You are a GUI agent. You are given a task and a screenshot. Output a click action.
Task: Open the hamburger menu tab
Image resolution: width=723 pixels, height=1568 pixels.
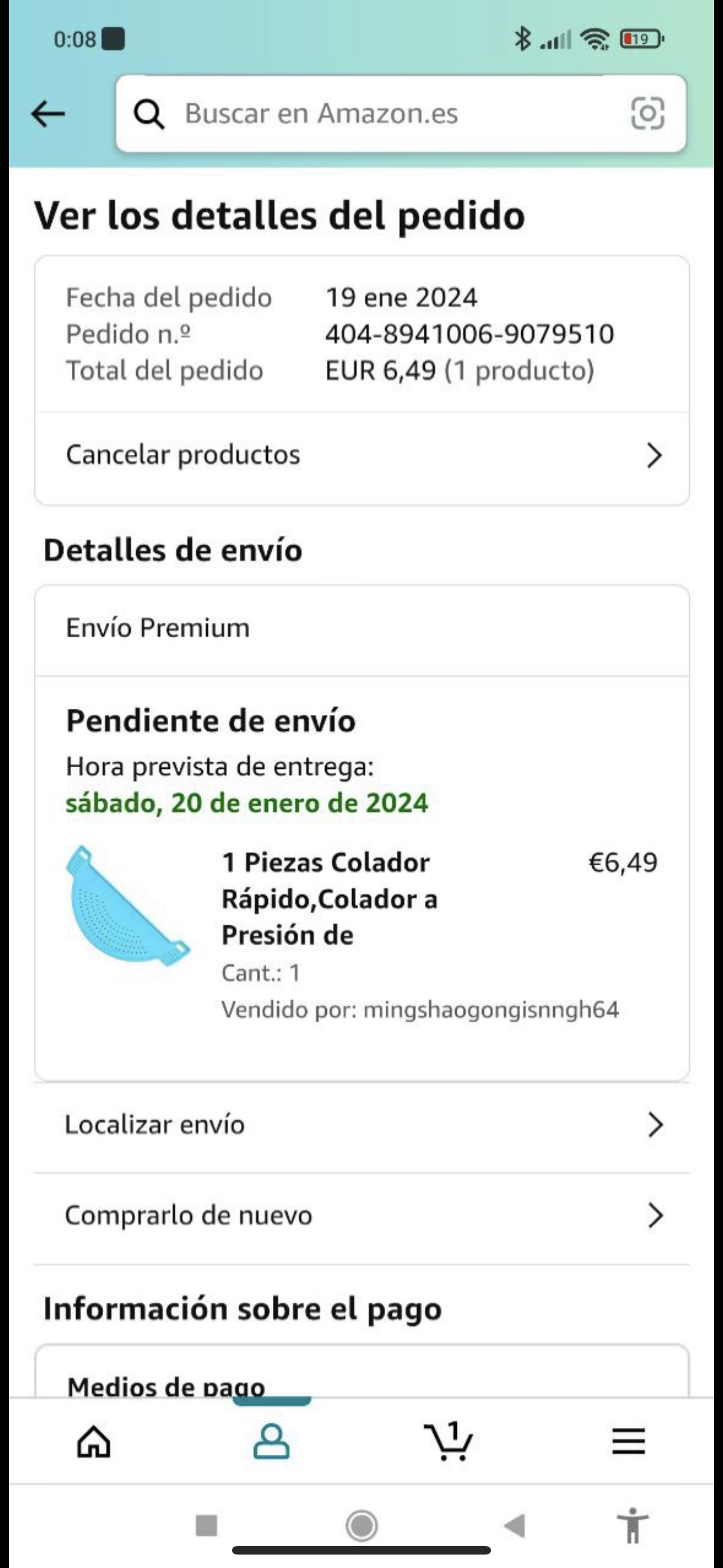tap(628, 1441)
